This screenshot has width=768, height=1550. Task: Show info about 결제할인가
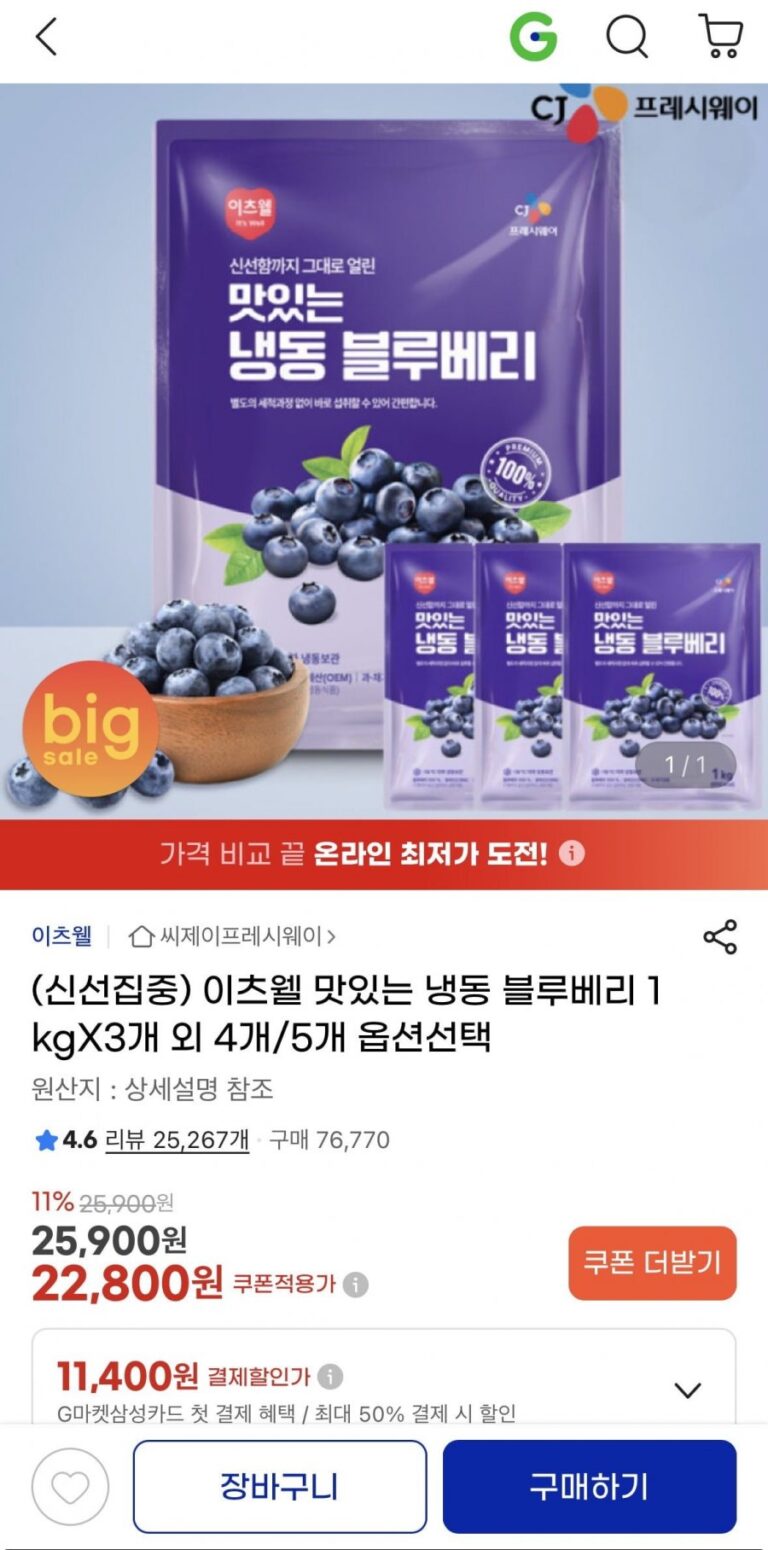click(330, 1377)
